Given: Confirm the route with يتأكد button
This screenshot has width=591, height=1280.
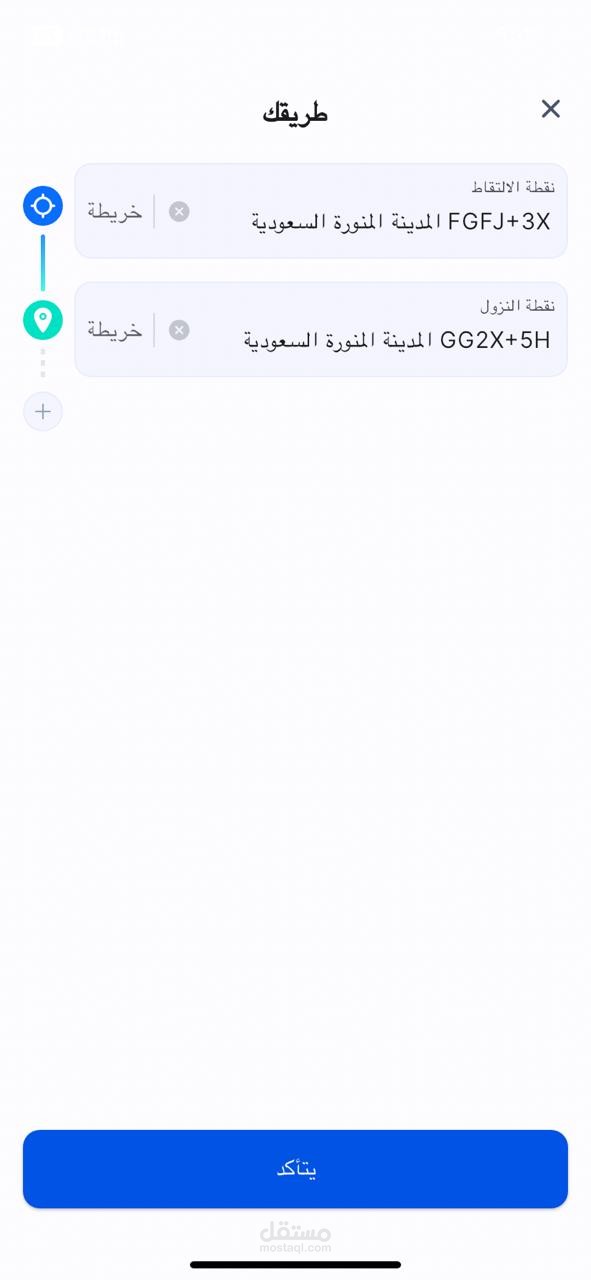Looking at the screenshot, I should (x=295, y=1169).
